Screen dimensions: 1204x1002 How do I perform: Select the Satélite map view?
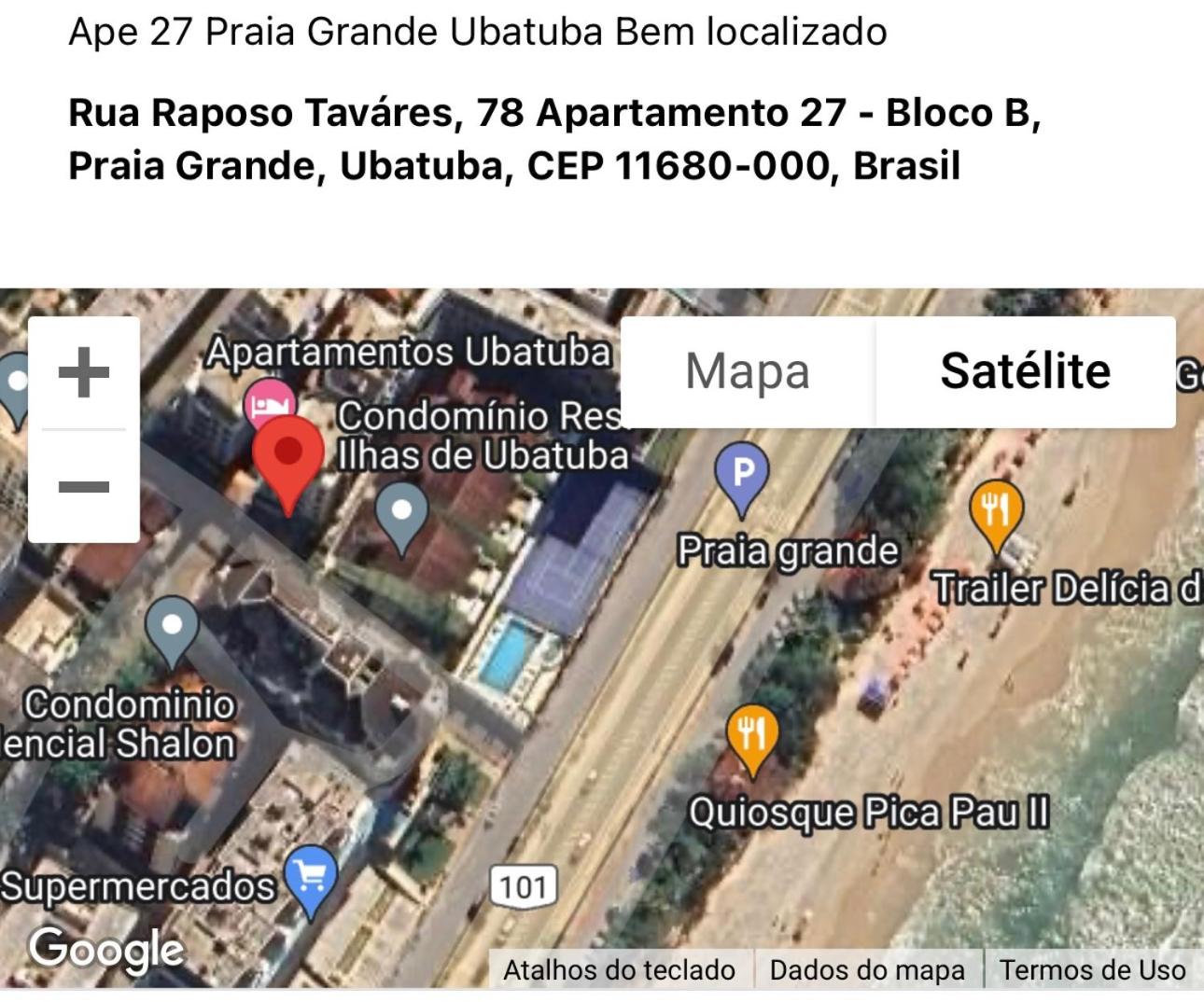pos(1025,371)
